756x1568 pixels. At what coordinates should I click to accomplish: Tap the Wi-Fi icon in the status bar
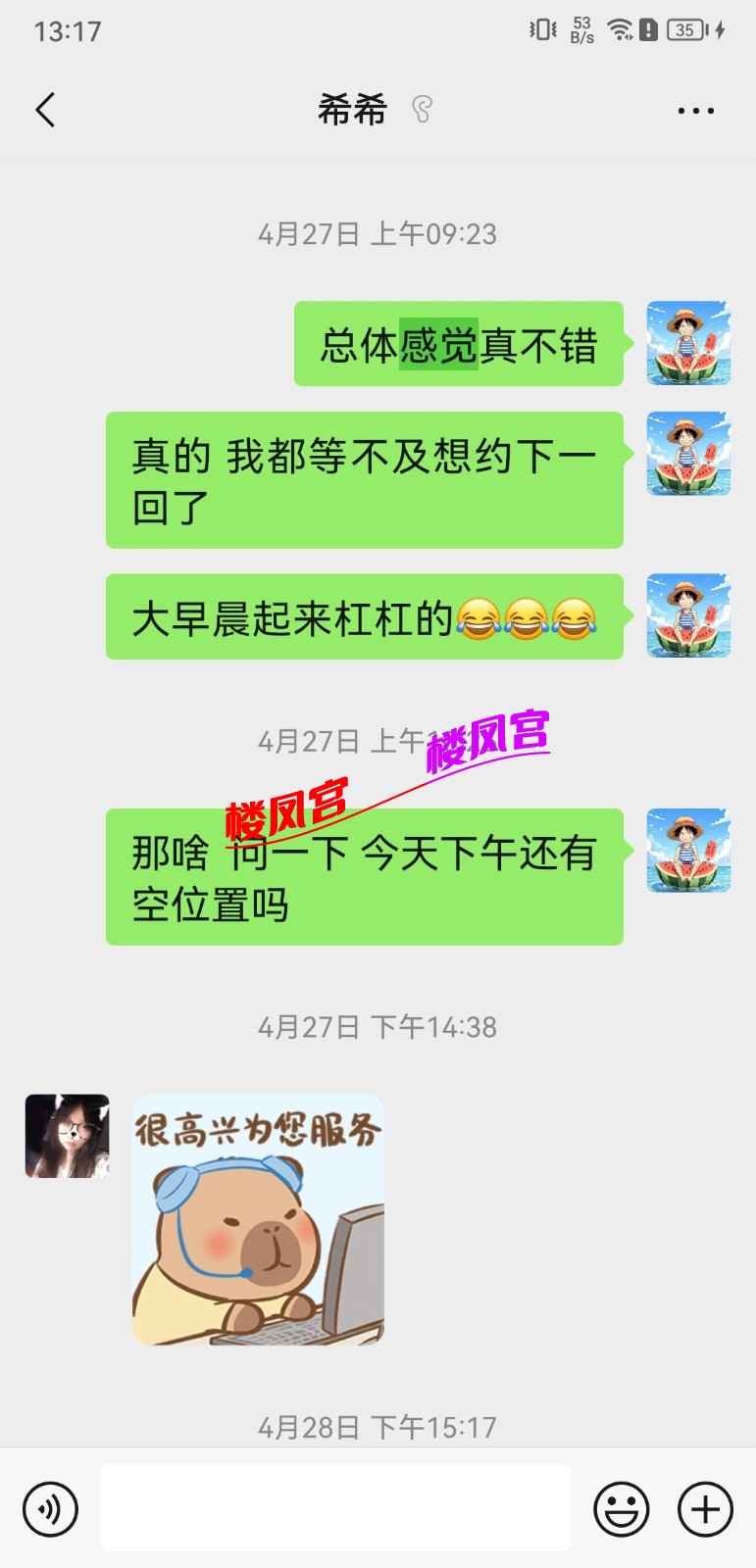click(x=619, y=30)
